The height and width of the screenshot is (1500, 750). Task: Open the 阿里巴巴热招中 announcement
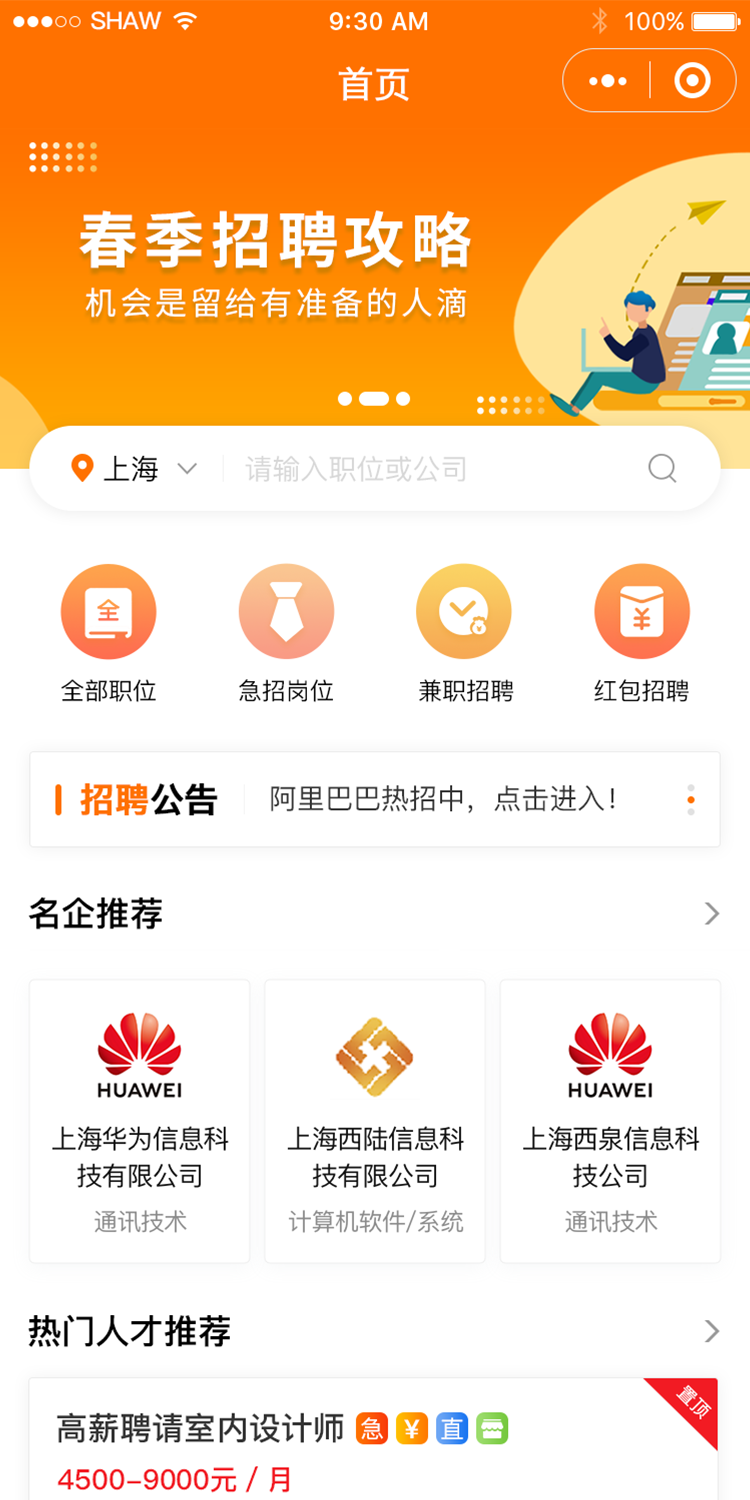tap(444, 799)
